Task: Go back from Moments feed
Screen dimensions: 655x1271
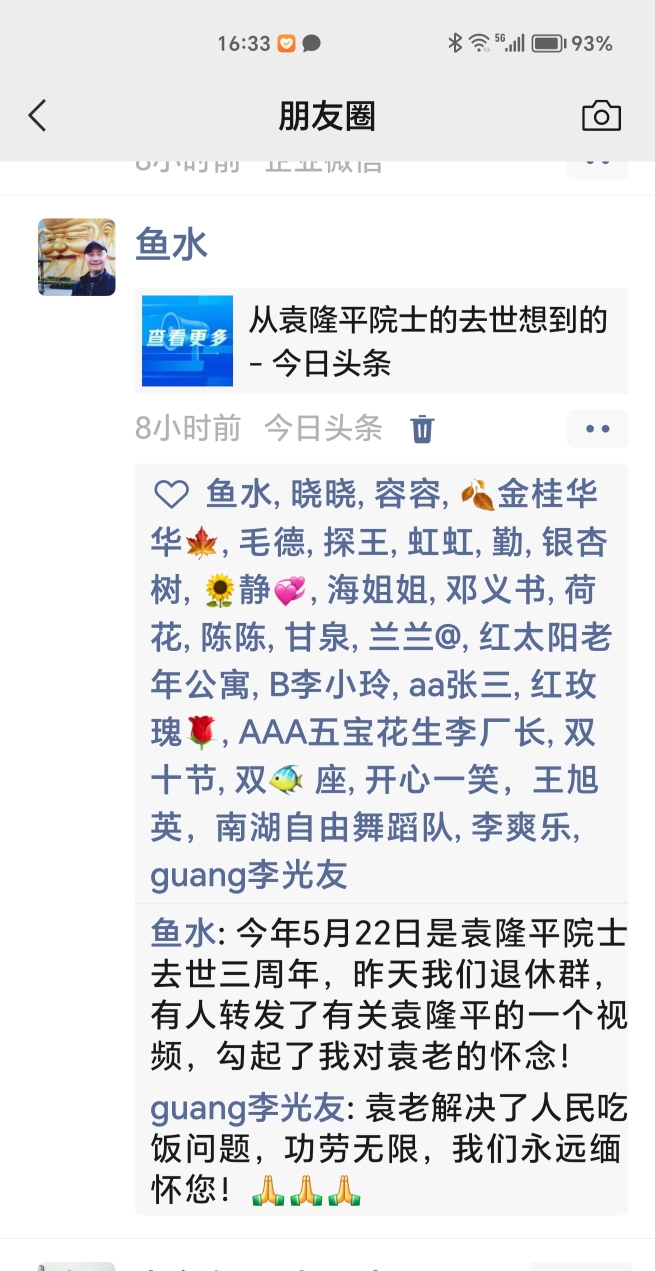Action: point(37,116)
